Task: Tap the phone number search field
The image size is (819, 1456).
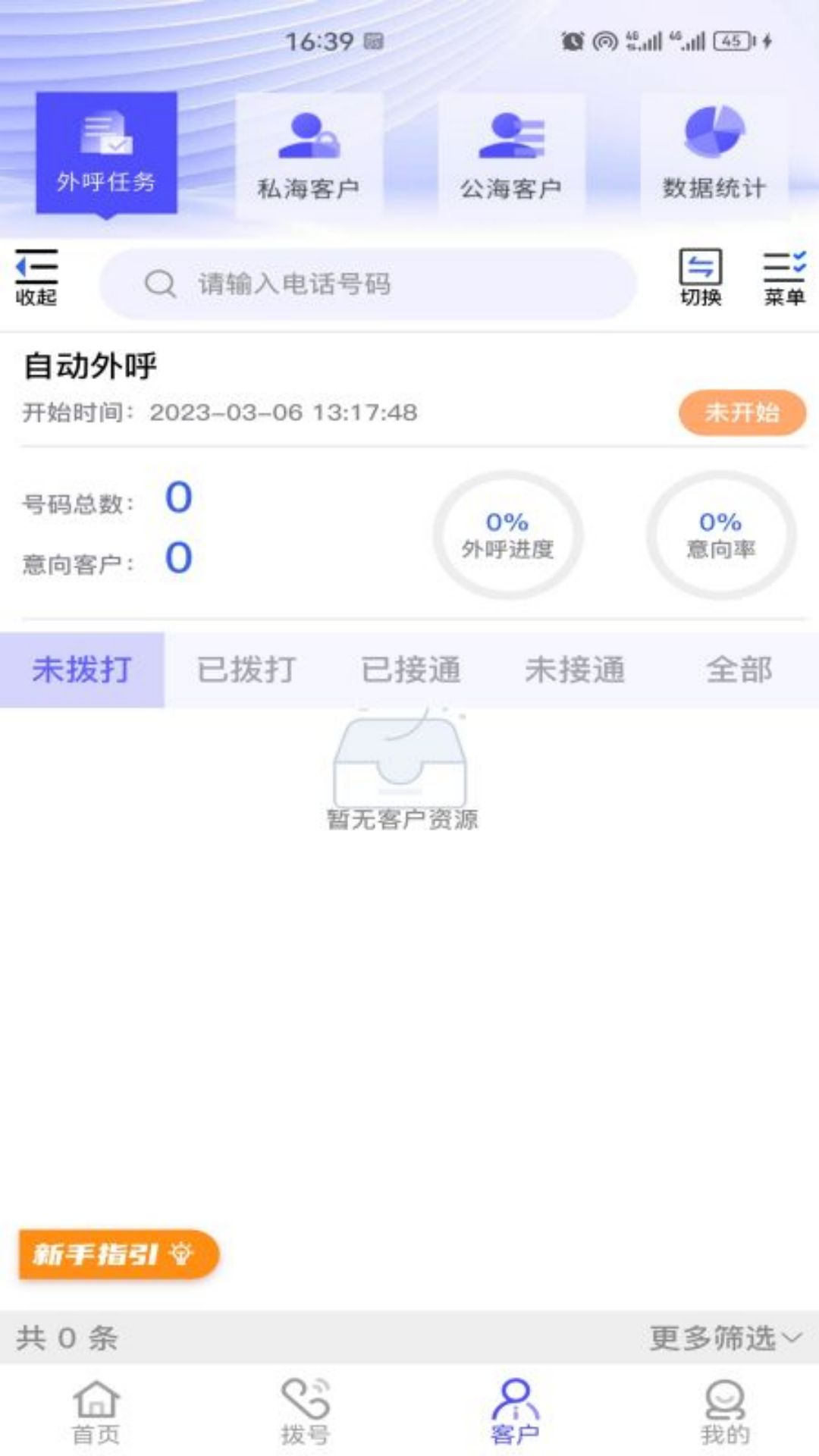Action: point(368,283)
